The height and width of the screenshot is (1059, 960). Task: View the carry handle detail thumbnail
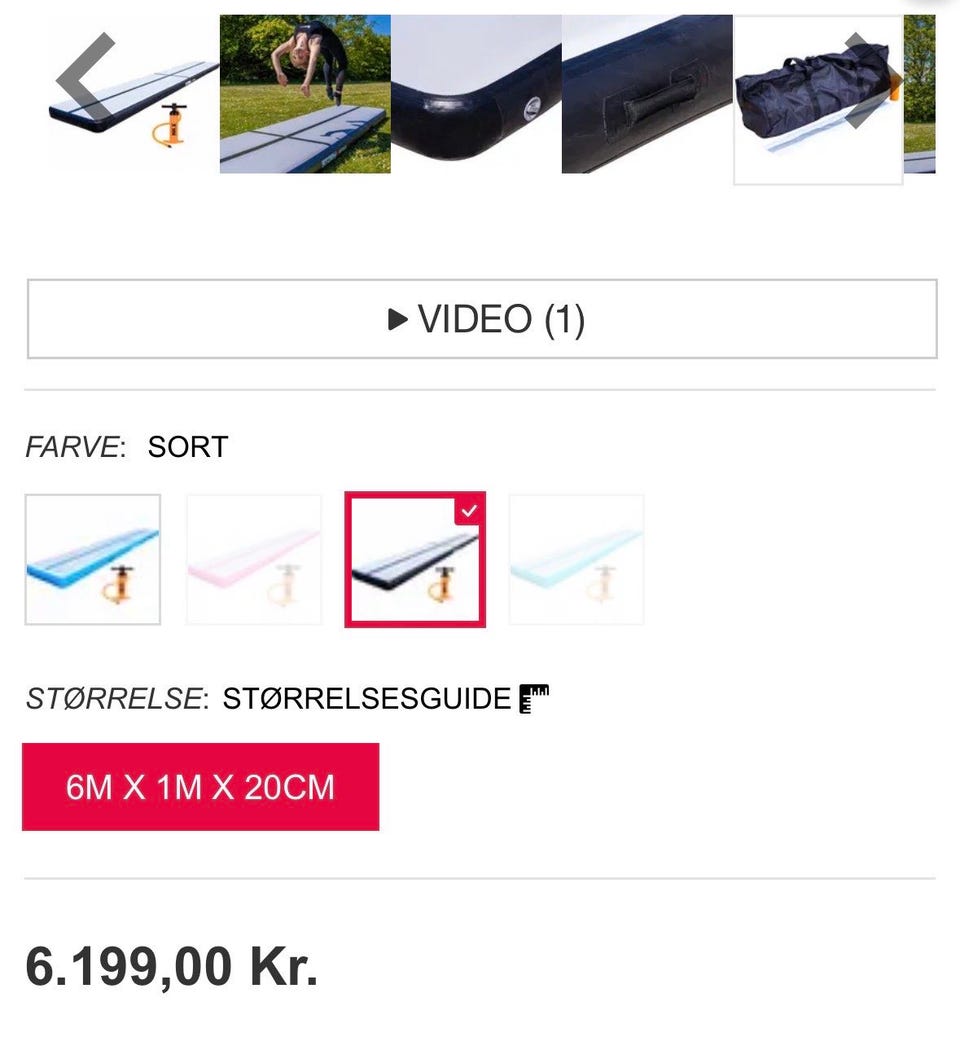[x=648, y=90]
